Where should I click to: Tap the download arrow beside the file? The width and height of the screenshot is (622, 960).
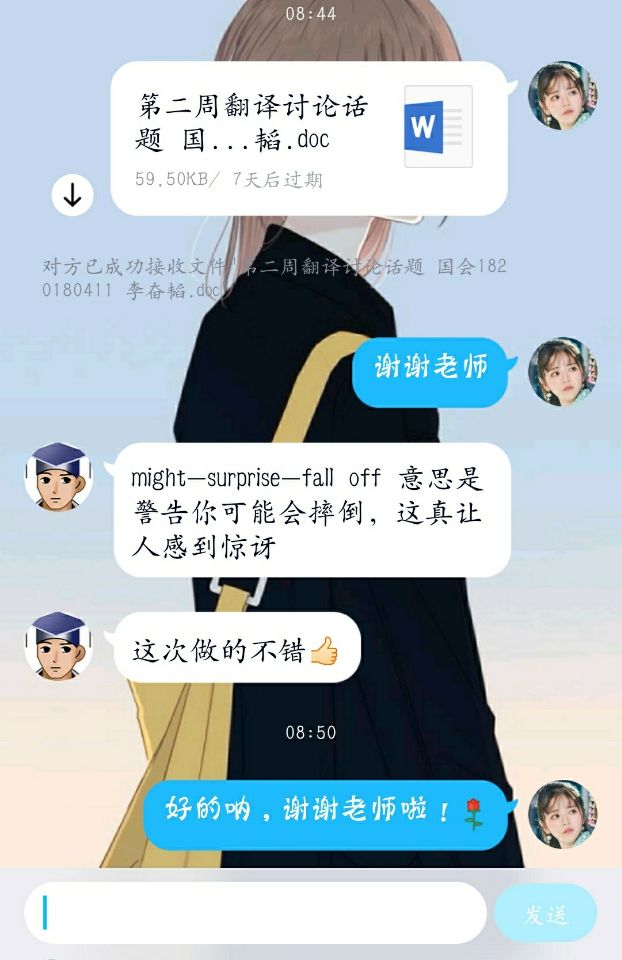coord(73,196)
